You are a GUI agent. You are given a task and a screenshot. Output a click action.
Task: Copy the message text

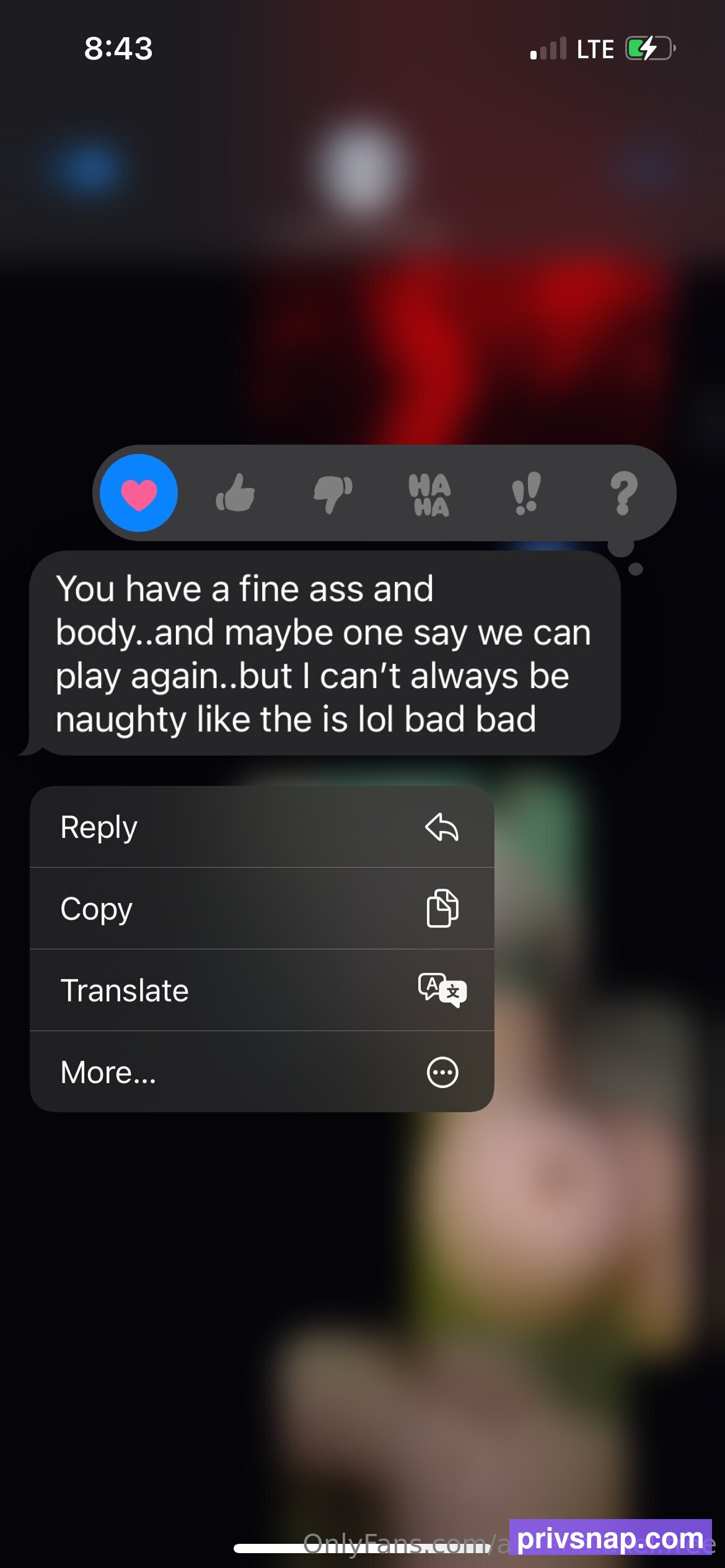pos(262,908)
